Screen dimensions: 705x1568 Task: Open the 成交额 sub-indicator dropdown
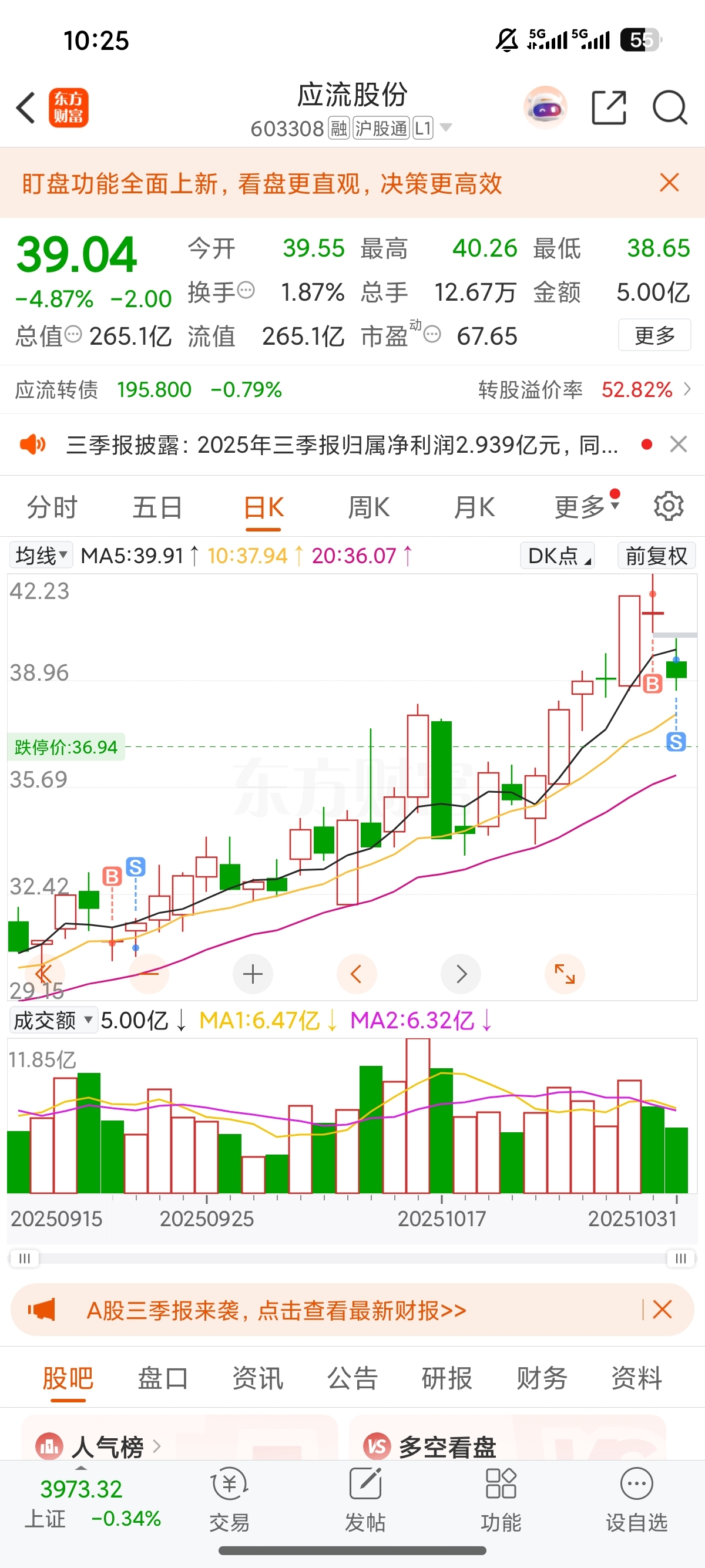pyautogui.click(x=53, y=1020)
